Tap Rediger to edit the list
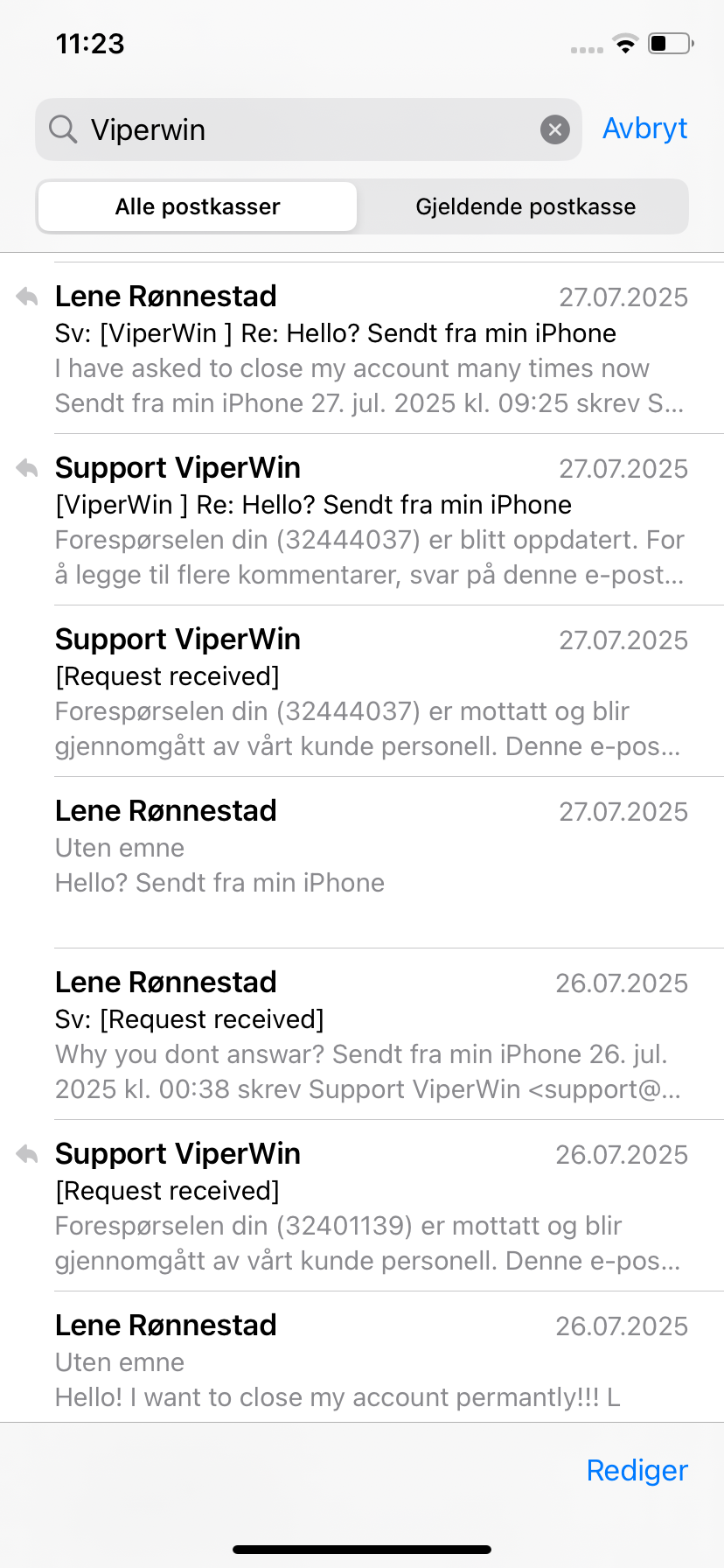Image resolution: width=724 pixels, height=1568 pixels. click(637, 1470)
